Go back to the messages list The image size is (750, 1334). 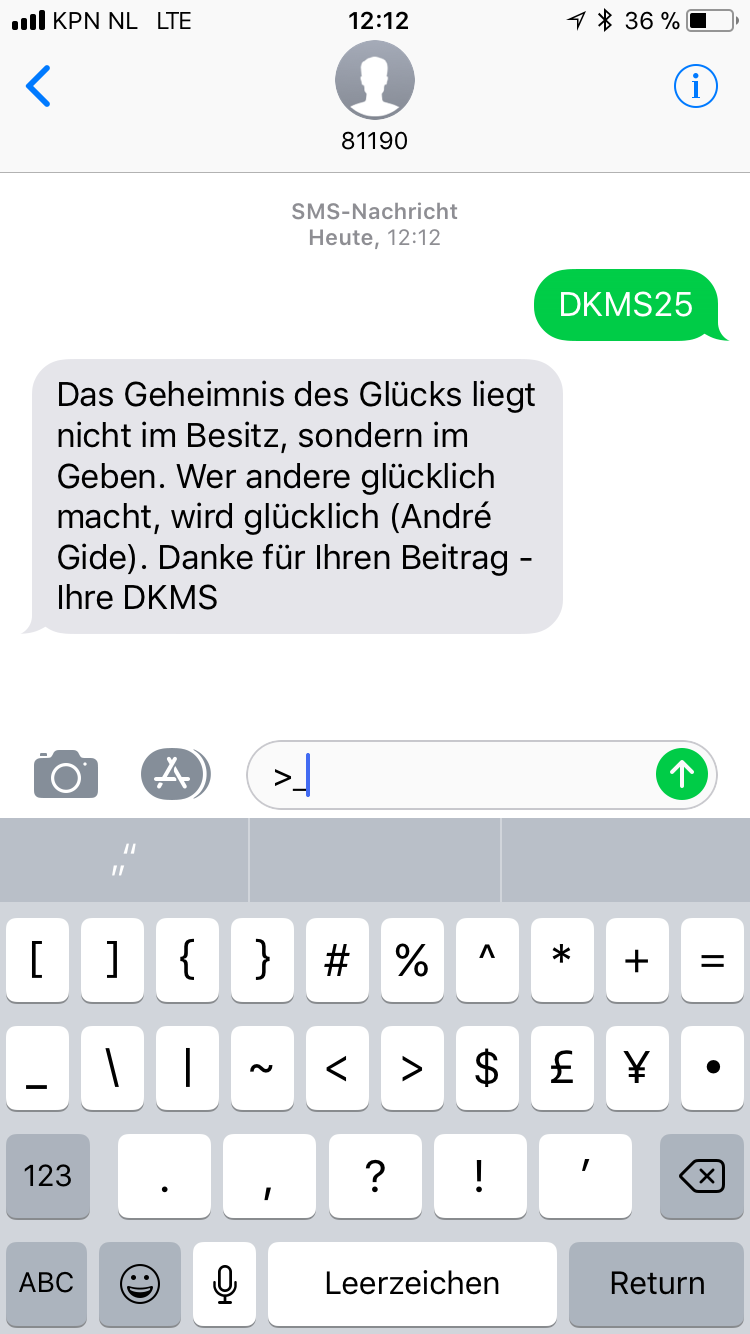(38, 87)
